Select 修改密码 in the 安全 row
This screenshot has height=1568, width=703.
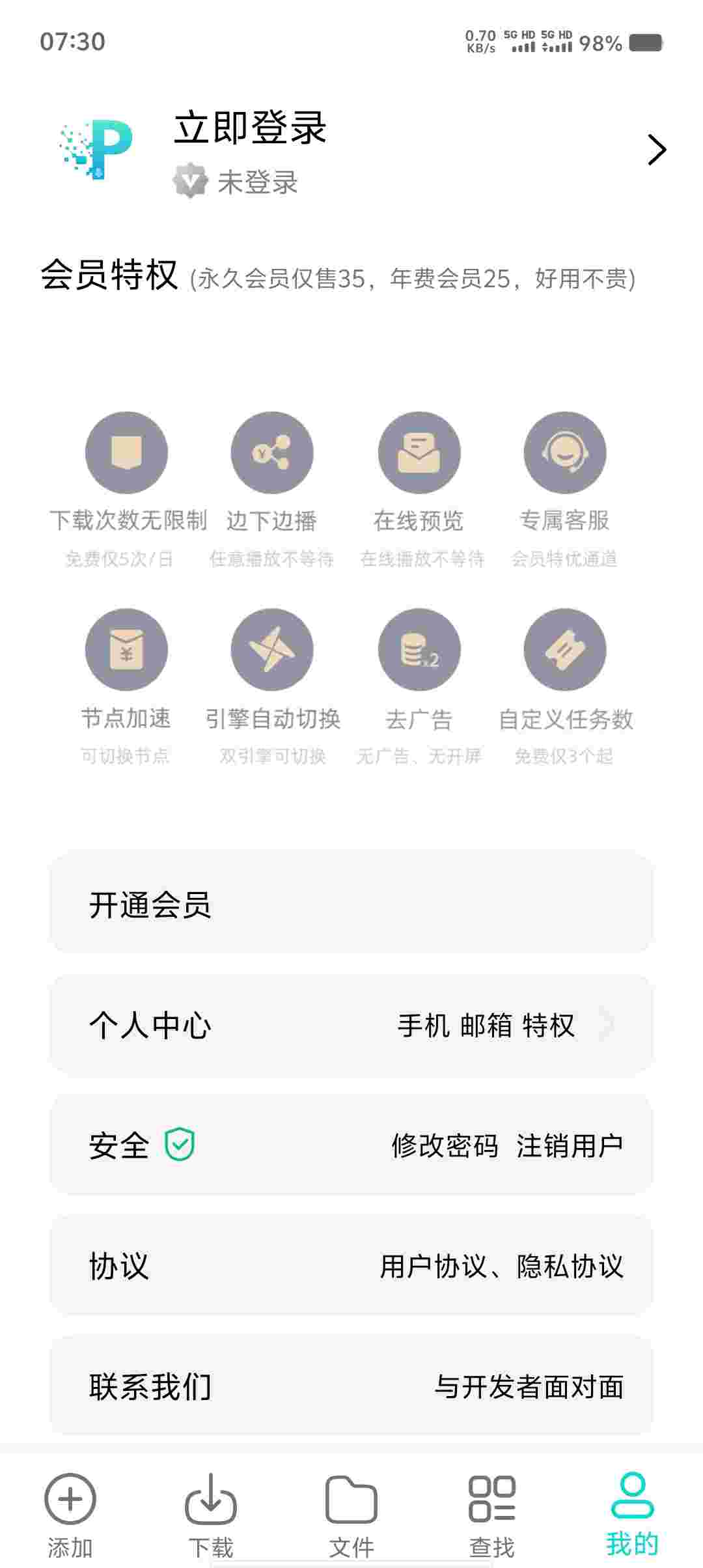(x=445, y=1145)
